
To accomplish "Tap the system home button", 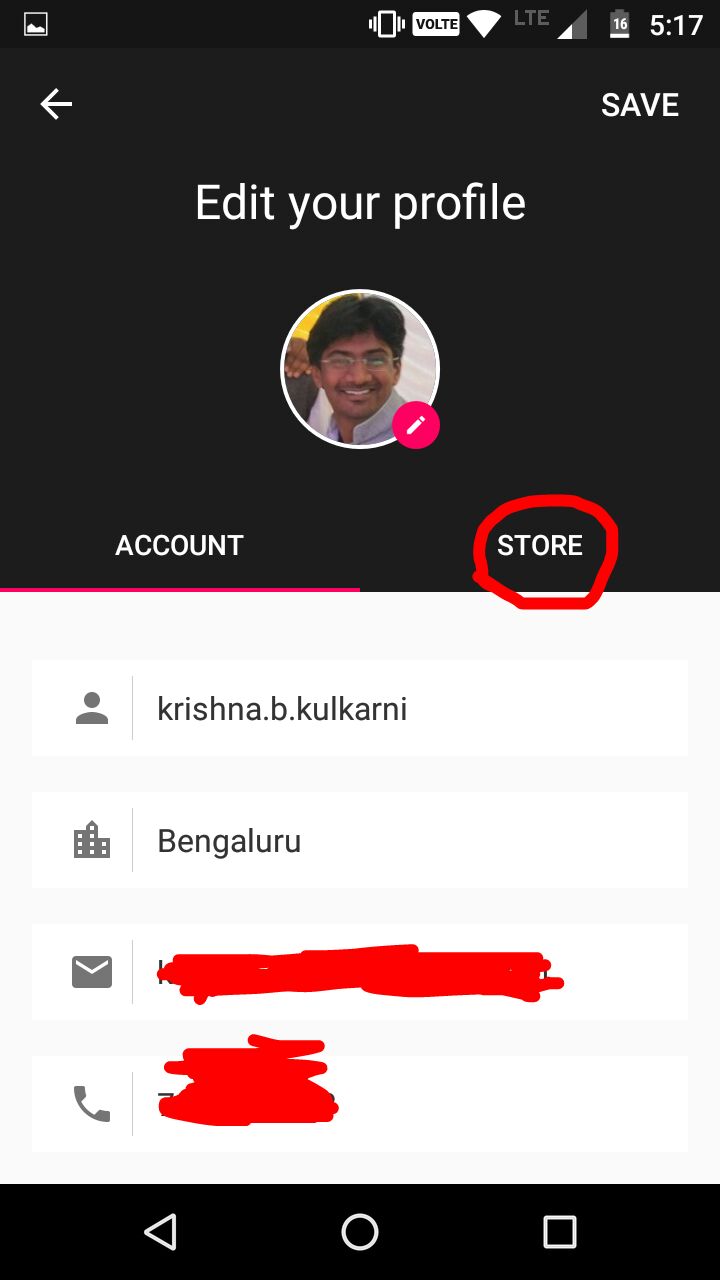I will [x=360, y=1232].
